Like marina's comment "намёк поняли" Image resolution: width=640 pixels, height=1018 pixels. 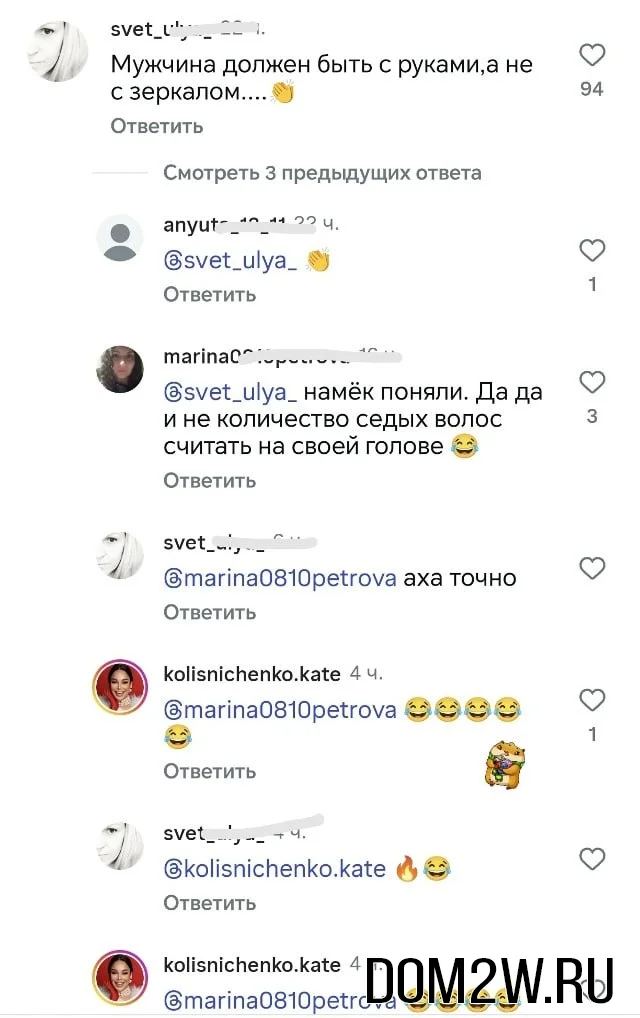[592, 382]
